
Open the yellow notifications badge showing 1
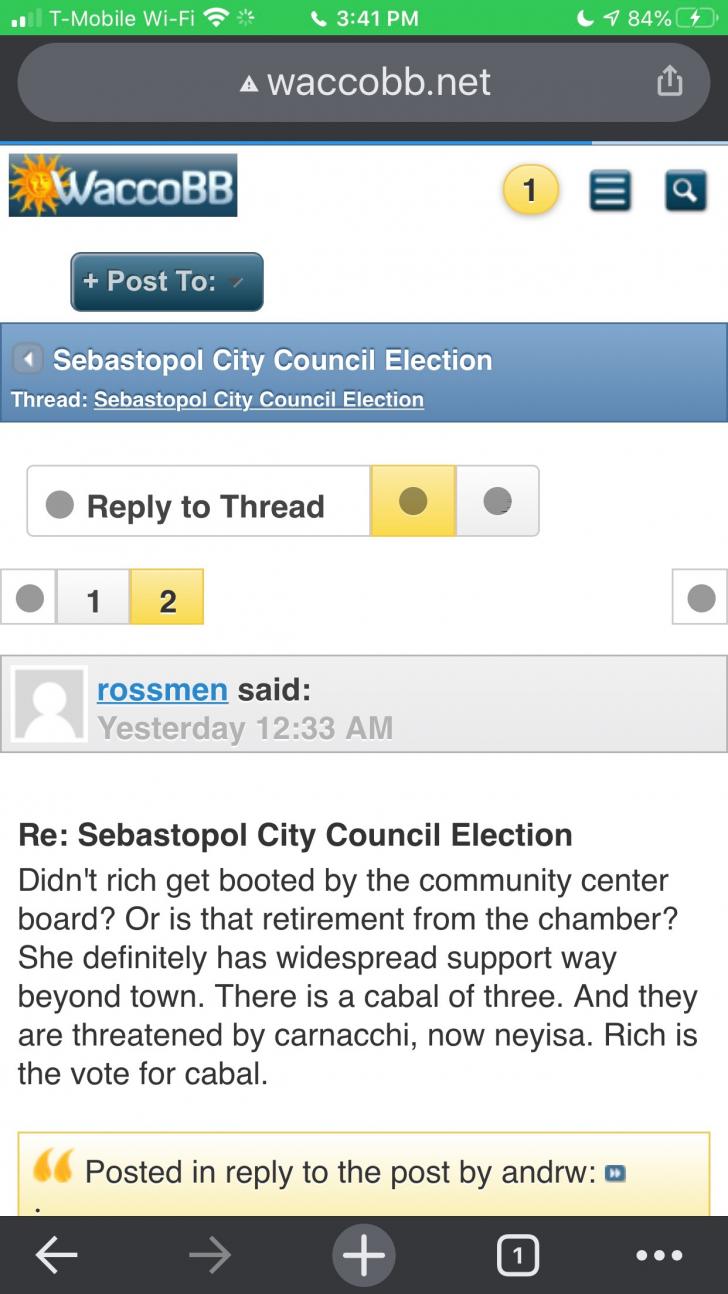(530, 189)
